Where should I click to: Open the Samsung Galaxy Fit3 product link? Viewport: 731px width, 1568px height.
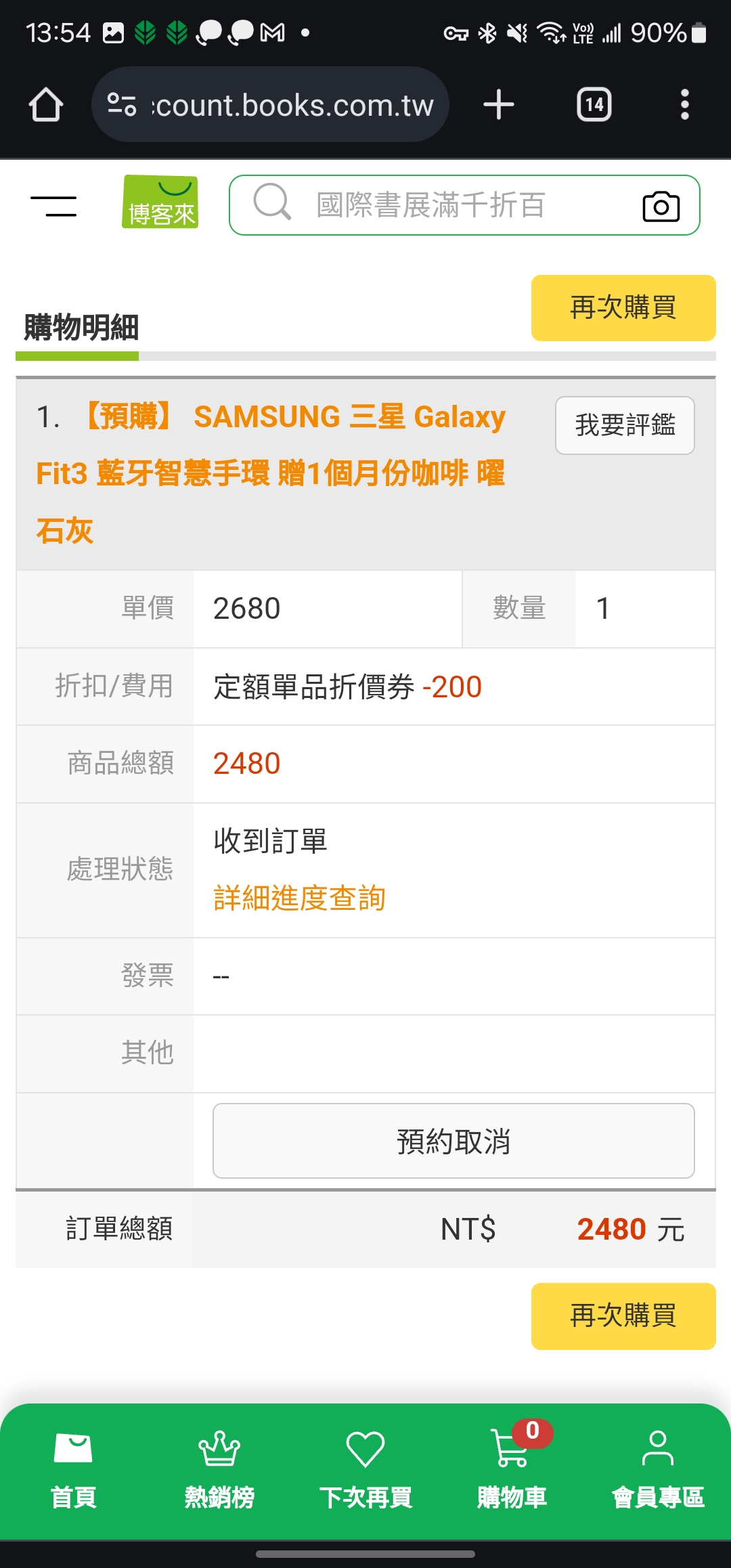click(271, 473)
